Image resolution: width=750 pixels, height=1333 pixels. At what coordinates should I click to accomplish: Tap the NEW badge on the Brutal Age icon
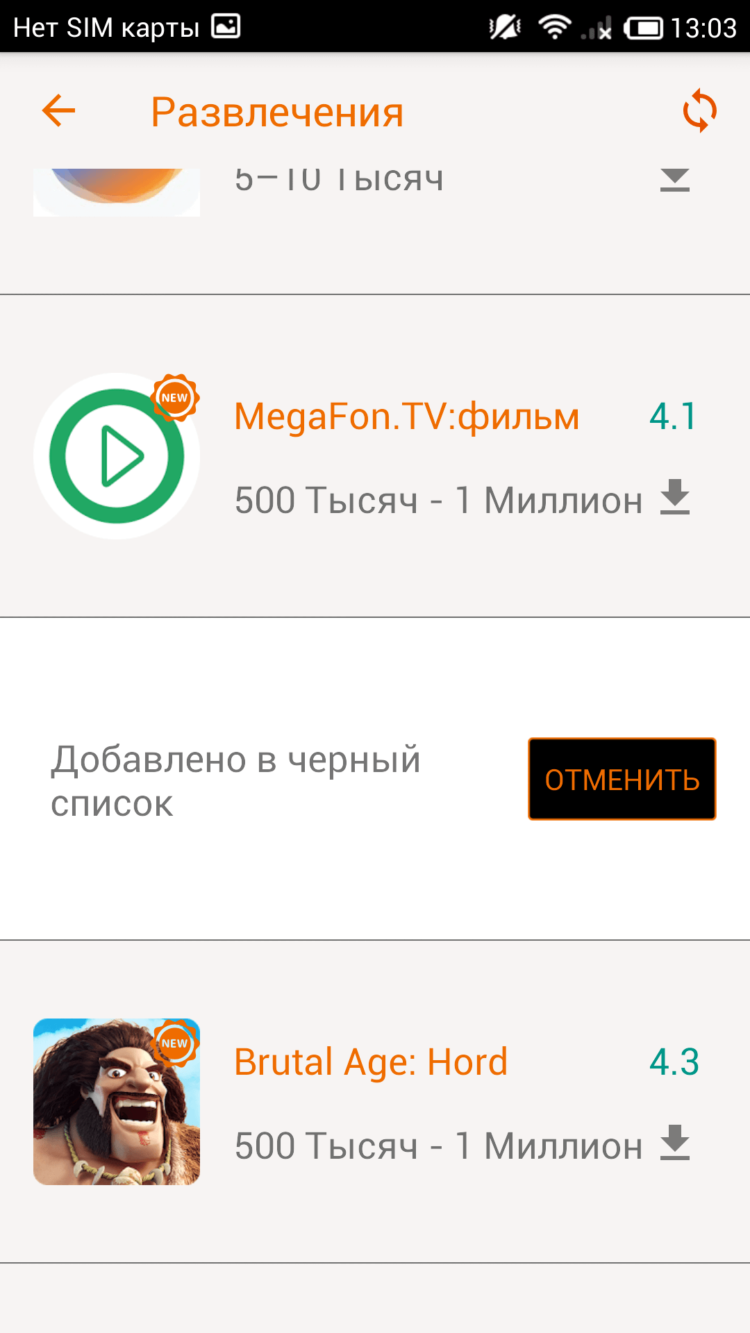(x=175, y=1042)
